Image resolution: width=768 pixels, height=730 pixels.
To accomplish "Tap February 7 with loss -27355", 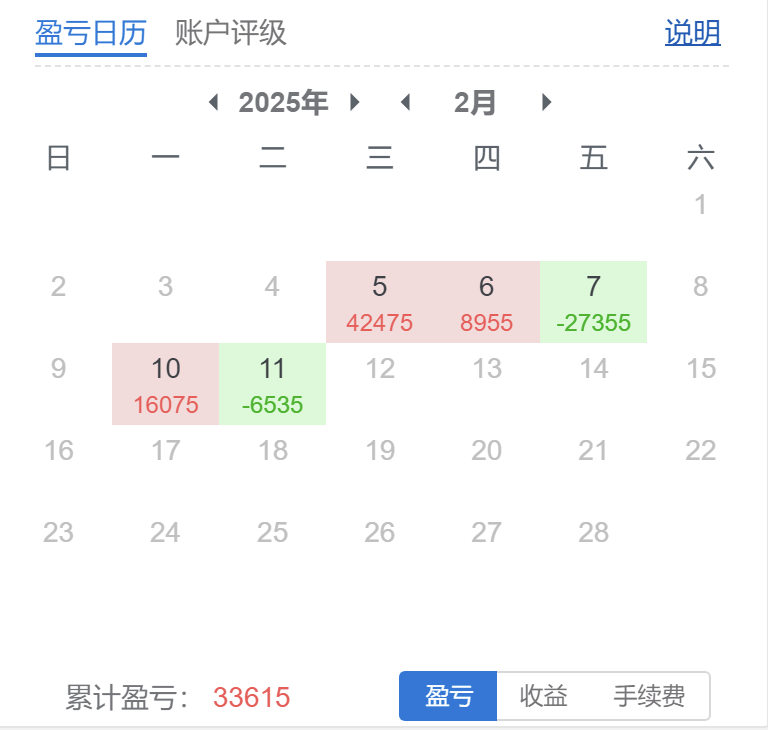I will [x=593, y=302].
